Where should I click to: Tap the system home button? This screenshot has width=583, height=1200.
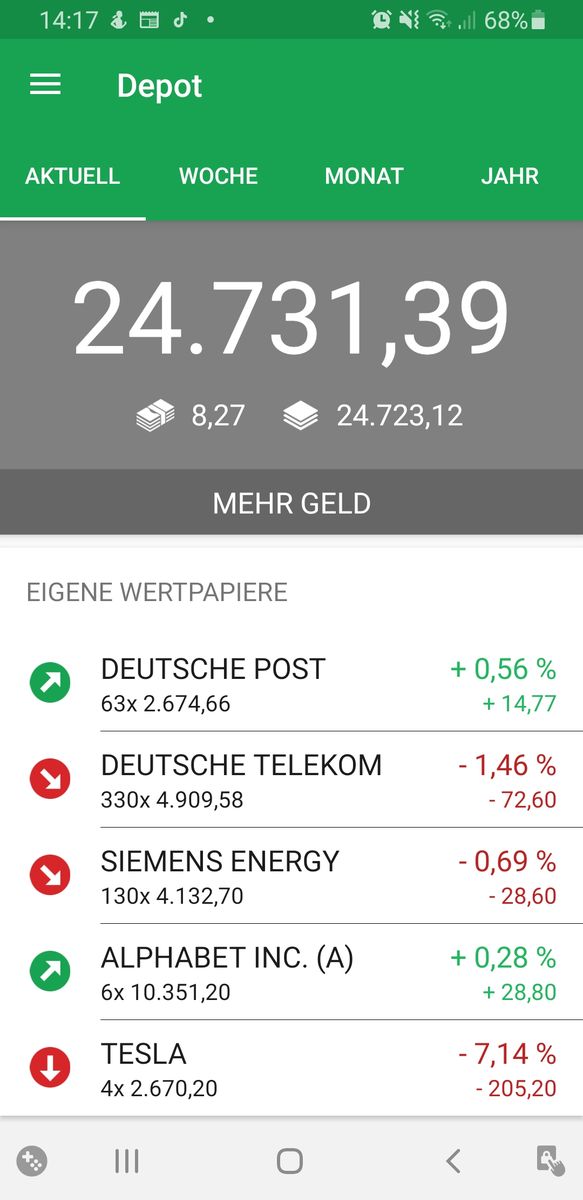[290, 1160]
